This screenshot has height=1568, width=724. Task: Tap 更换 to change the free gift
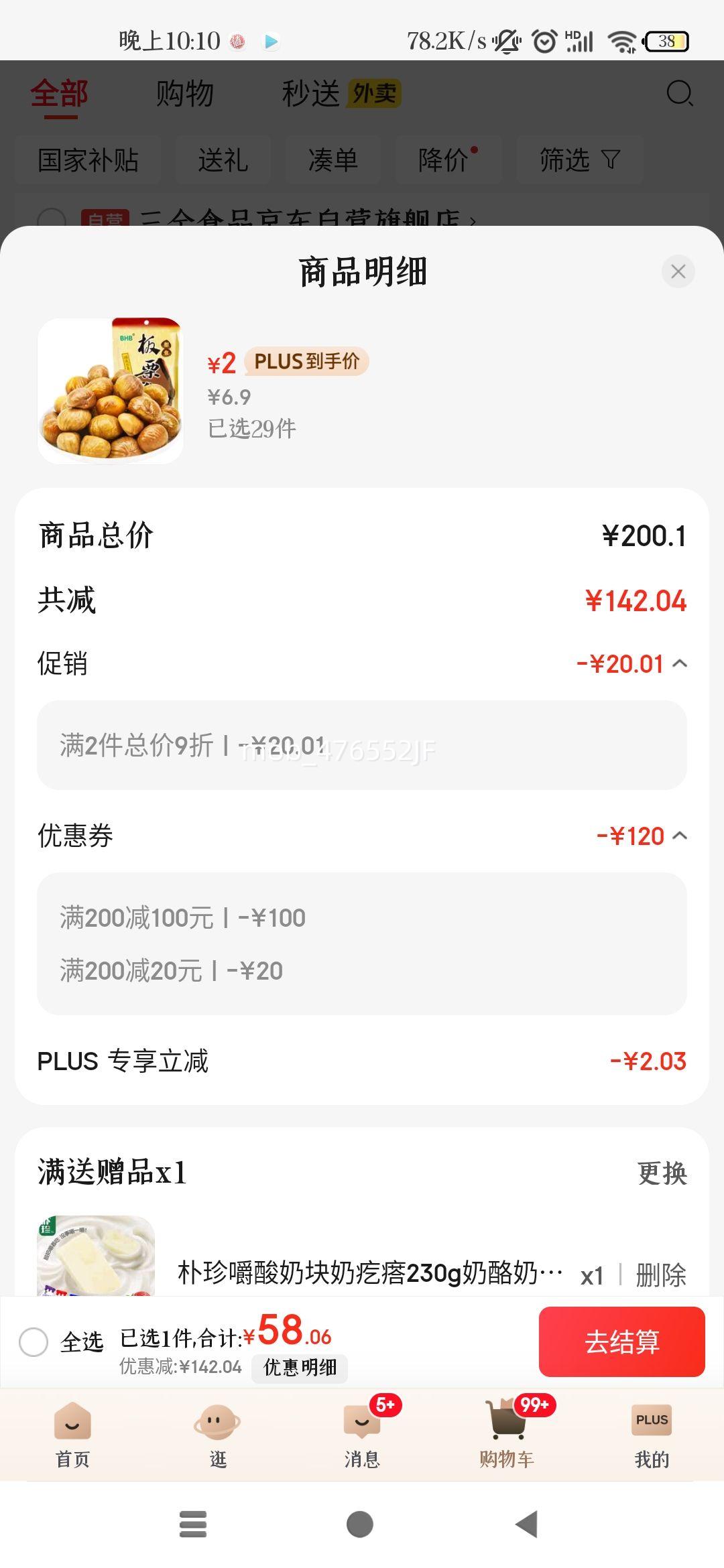[x=663, y=1172]
